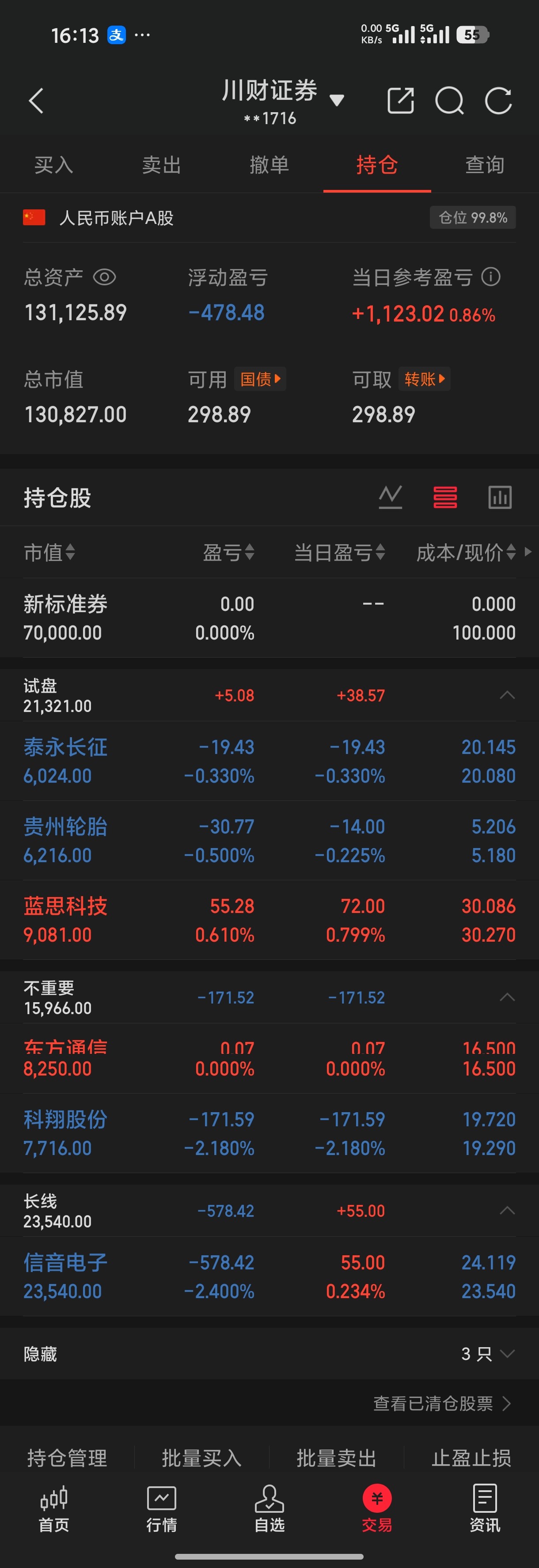Sort holdings by 市值
This screenshot has height=1568, width=539.
click(49, 553)
